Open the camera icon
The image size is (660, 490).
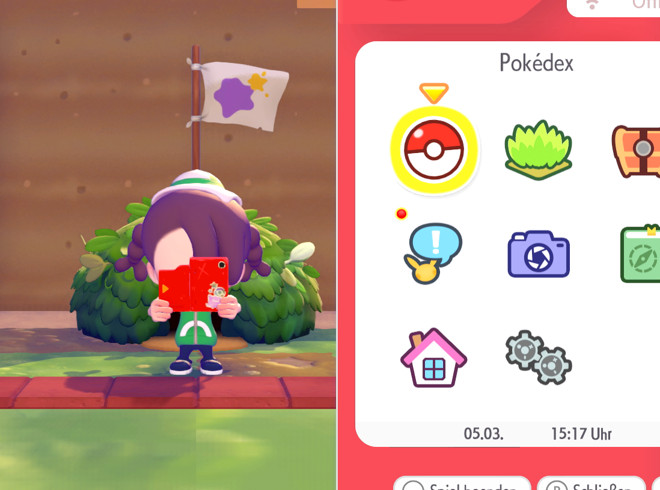pyautogui.click(x=538, y=254)
